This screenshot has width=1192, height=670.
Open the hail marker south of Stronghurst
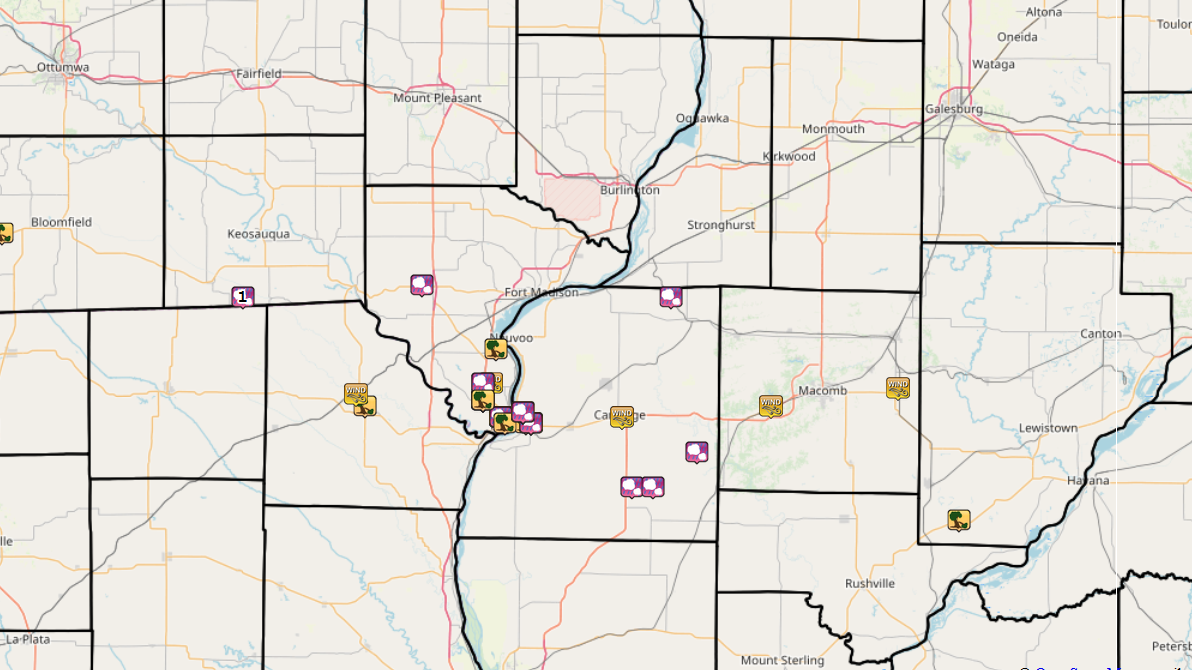671,296
